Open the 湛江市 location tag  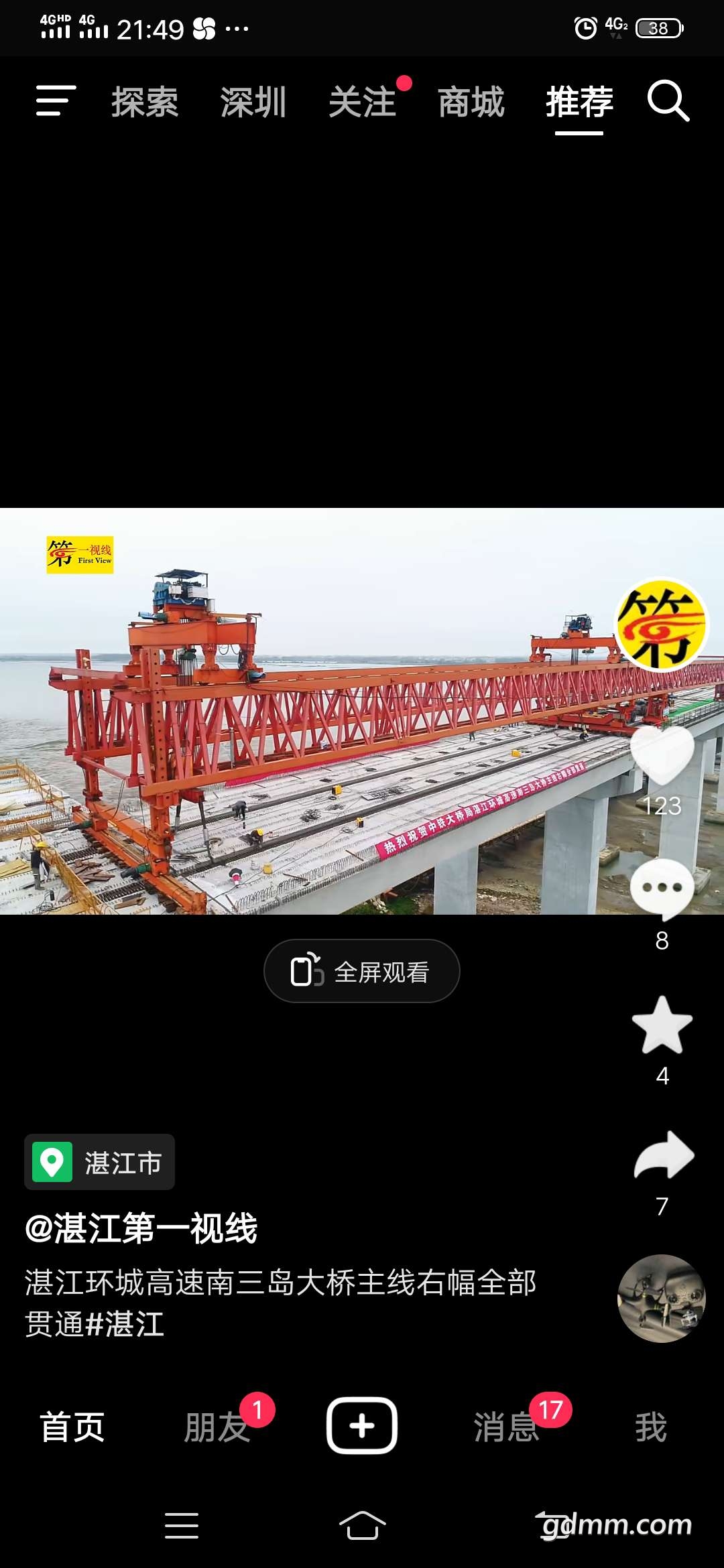[99, 1162]
